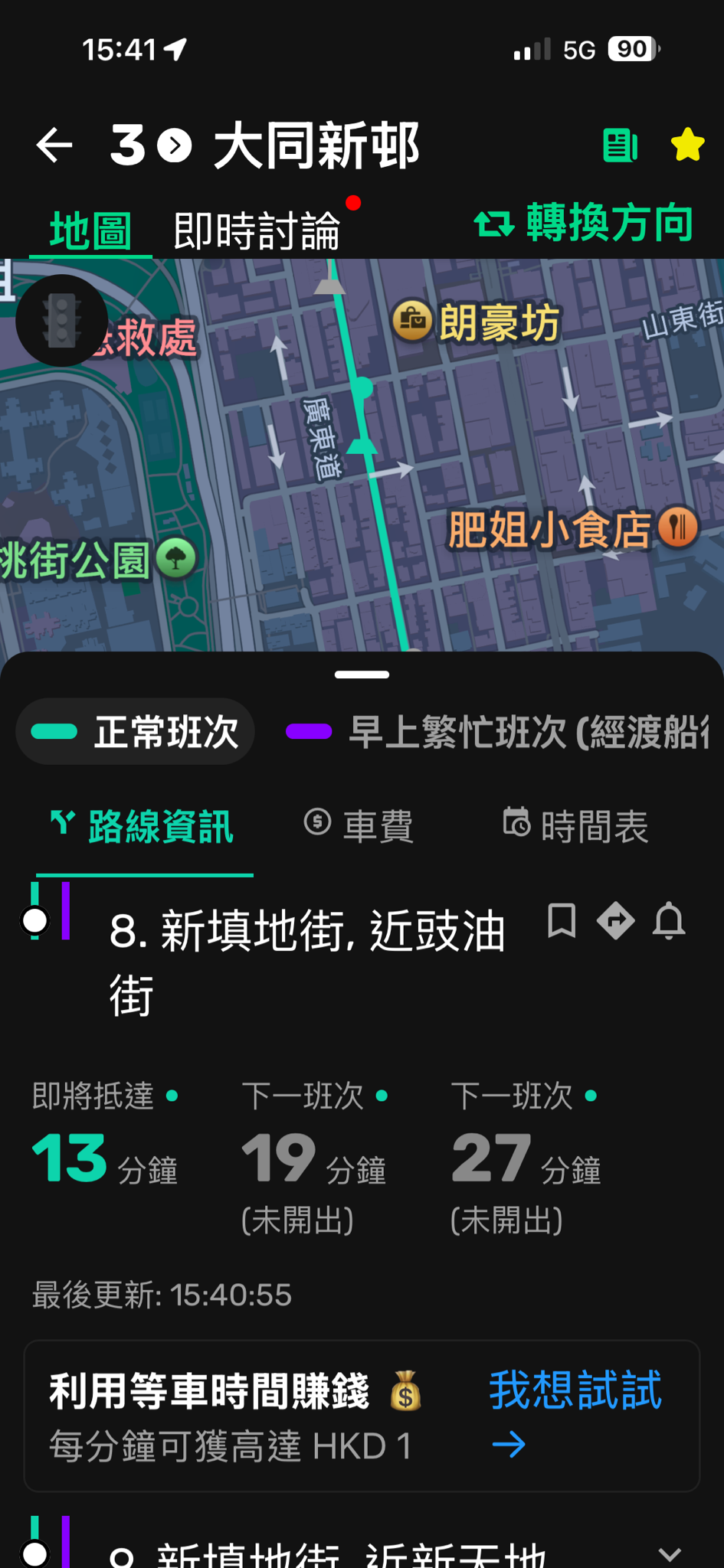Open 朗豪坊 on the map
Image resolution: width=724 pixels, height=1568 pixels.
477,322
